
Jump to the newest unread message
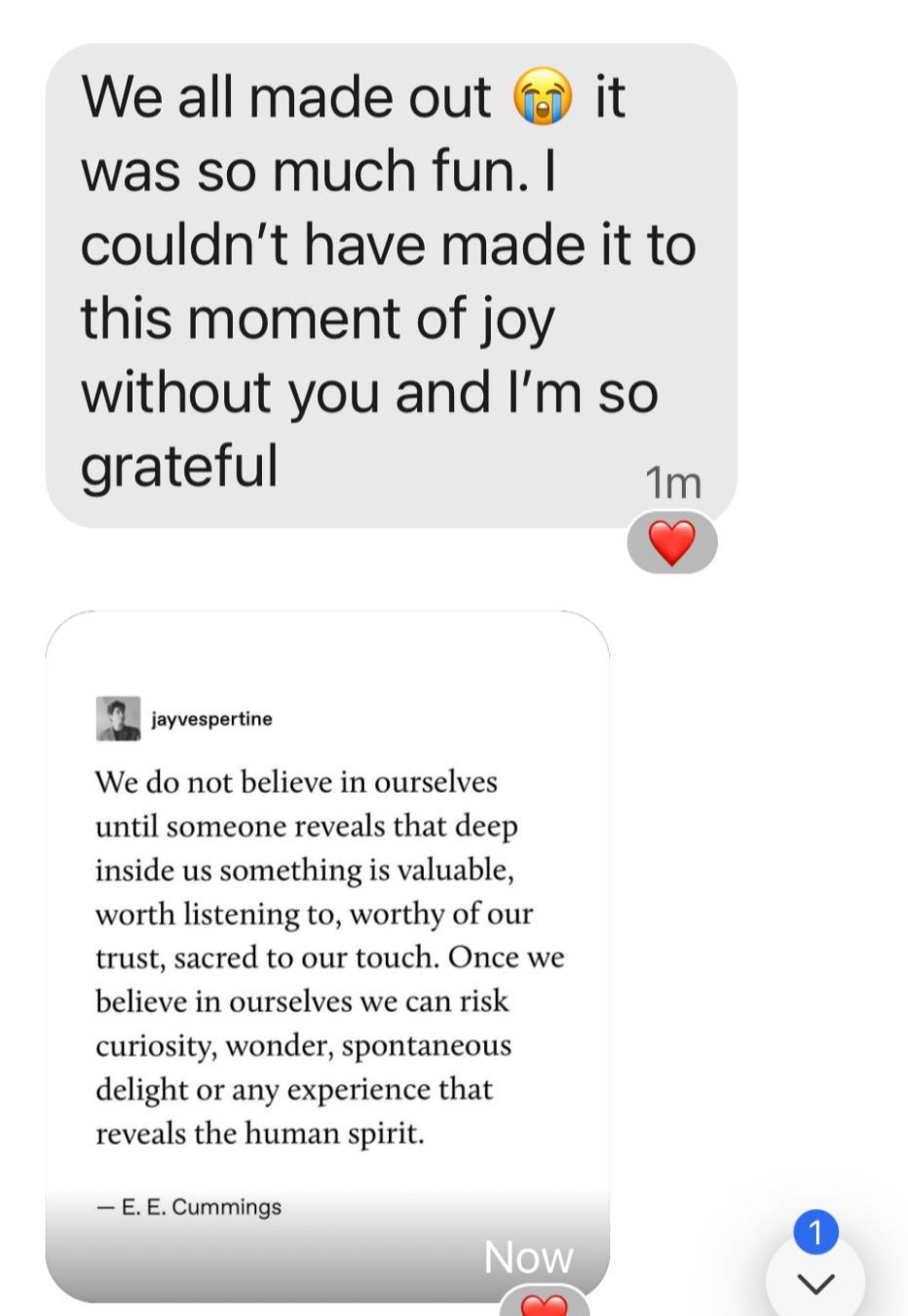pos(815,1280)
